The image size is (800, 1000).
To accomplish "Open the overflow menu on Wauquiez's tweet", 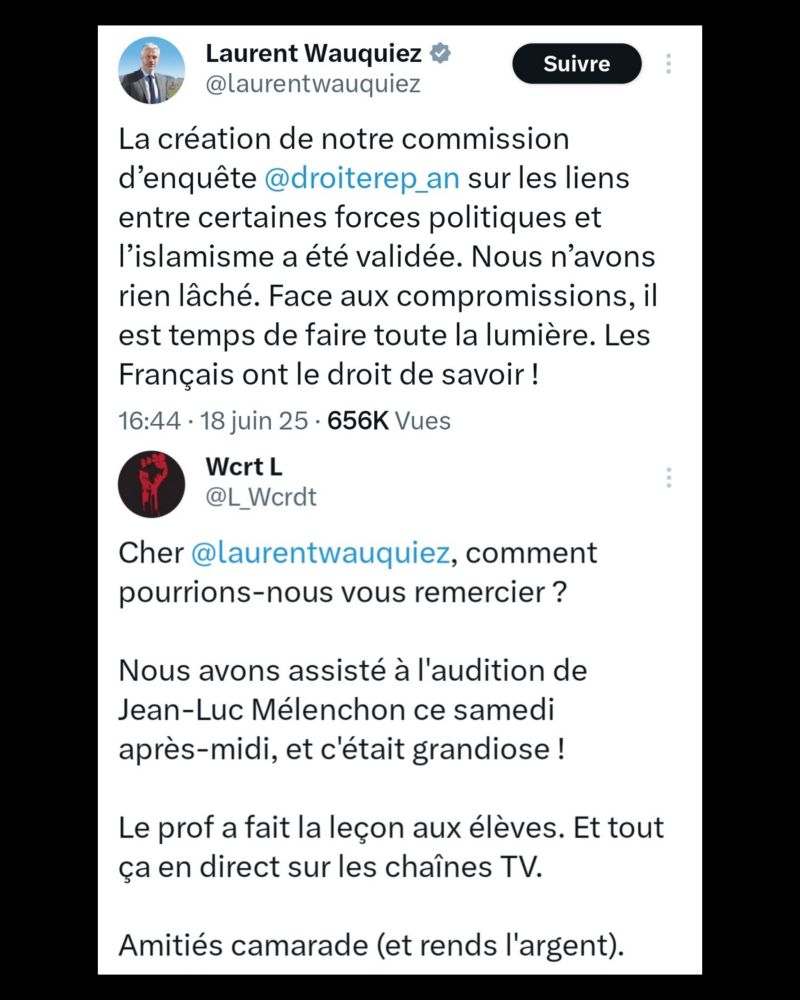I will coord(668,64).
